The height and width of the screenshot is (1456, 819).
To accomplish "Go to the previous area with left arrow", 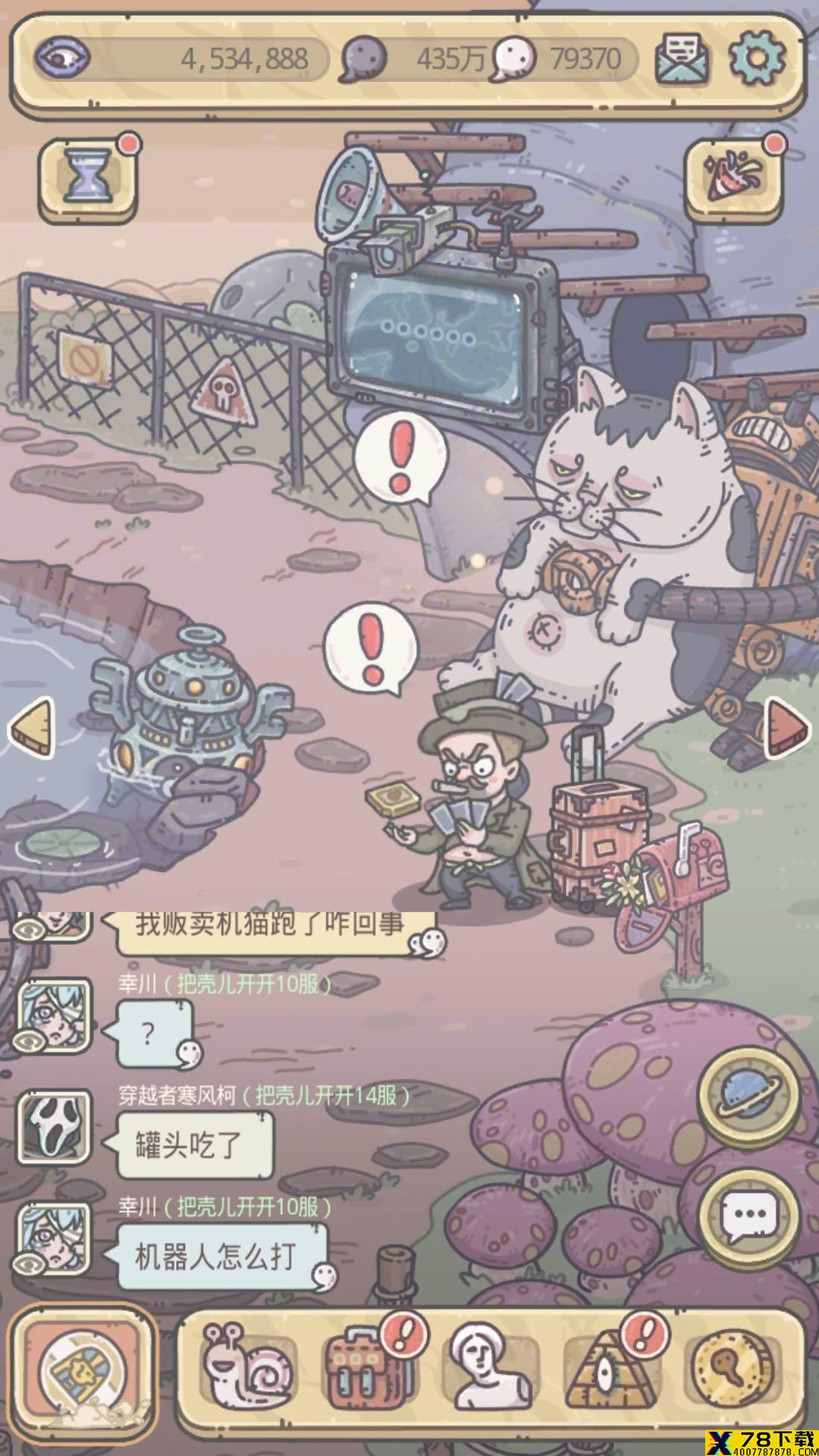I will [x=32, y=728].
